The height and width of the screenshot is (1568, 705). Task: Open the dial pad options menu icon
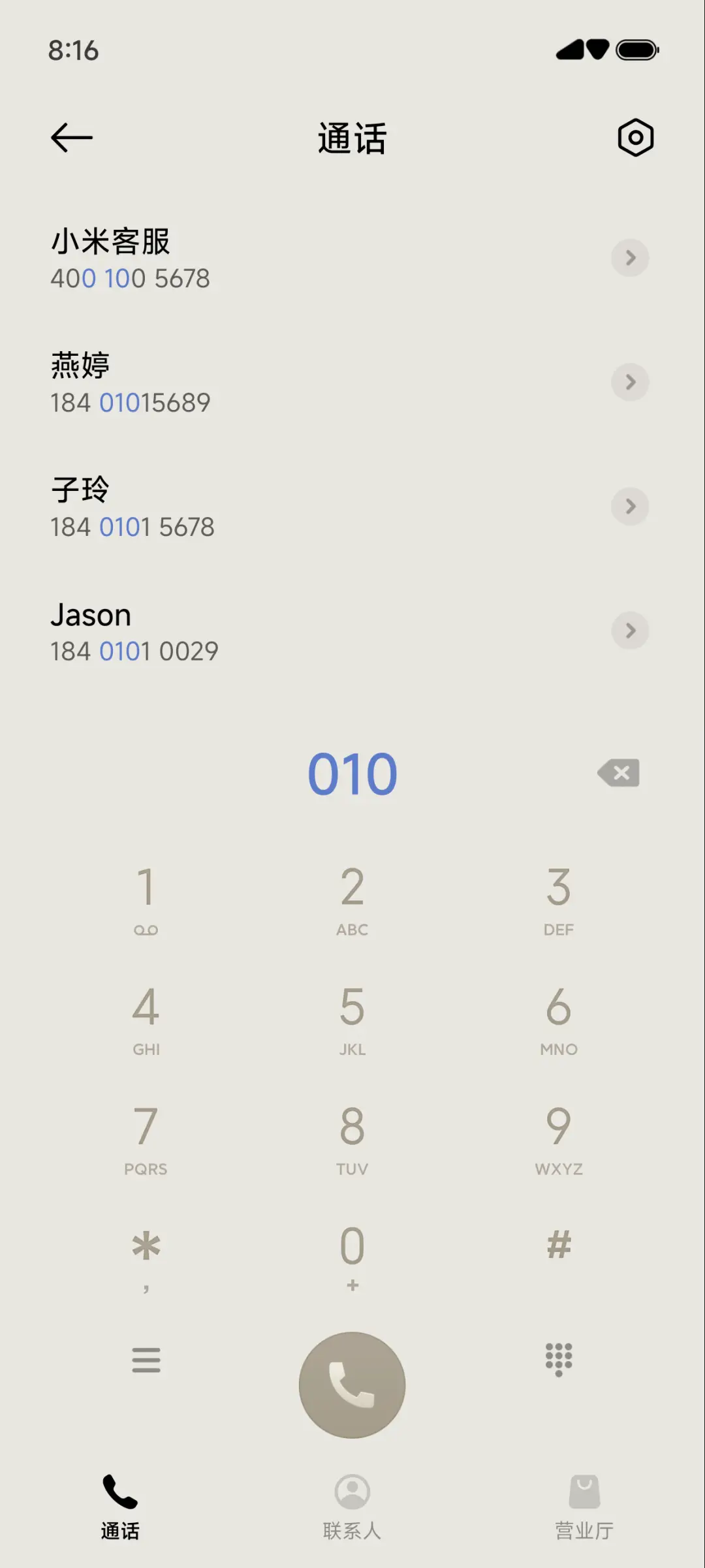point(146,1360)
